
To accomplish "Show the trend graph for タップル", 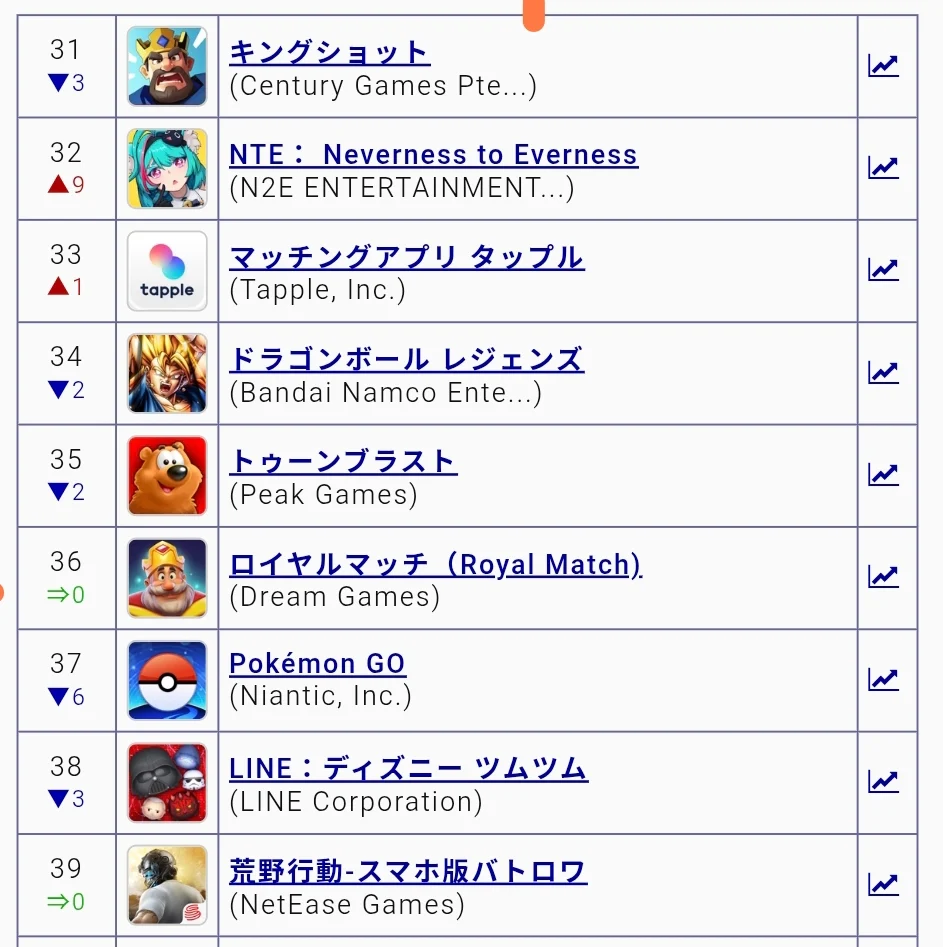I will coord(883,269).
